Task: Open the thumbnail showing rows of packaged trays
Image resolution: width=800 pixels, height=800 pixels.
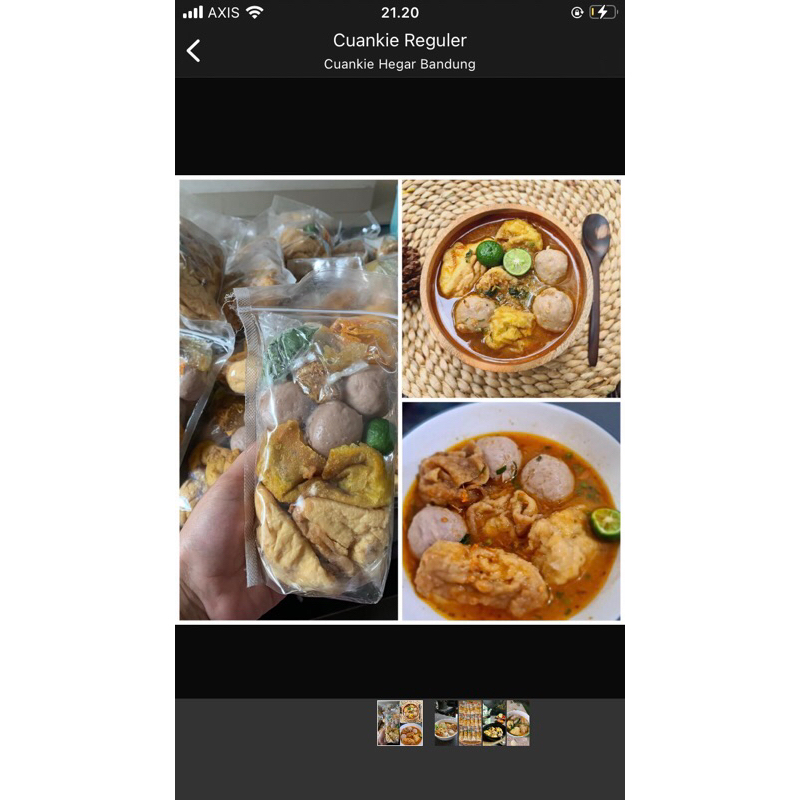Action: pos(470,722)
